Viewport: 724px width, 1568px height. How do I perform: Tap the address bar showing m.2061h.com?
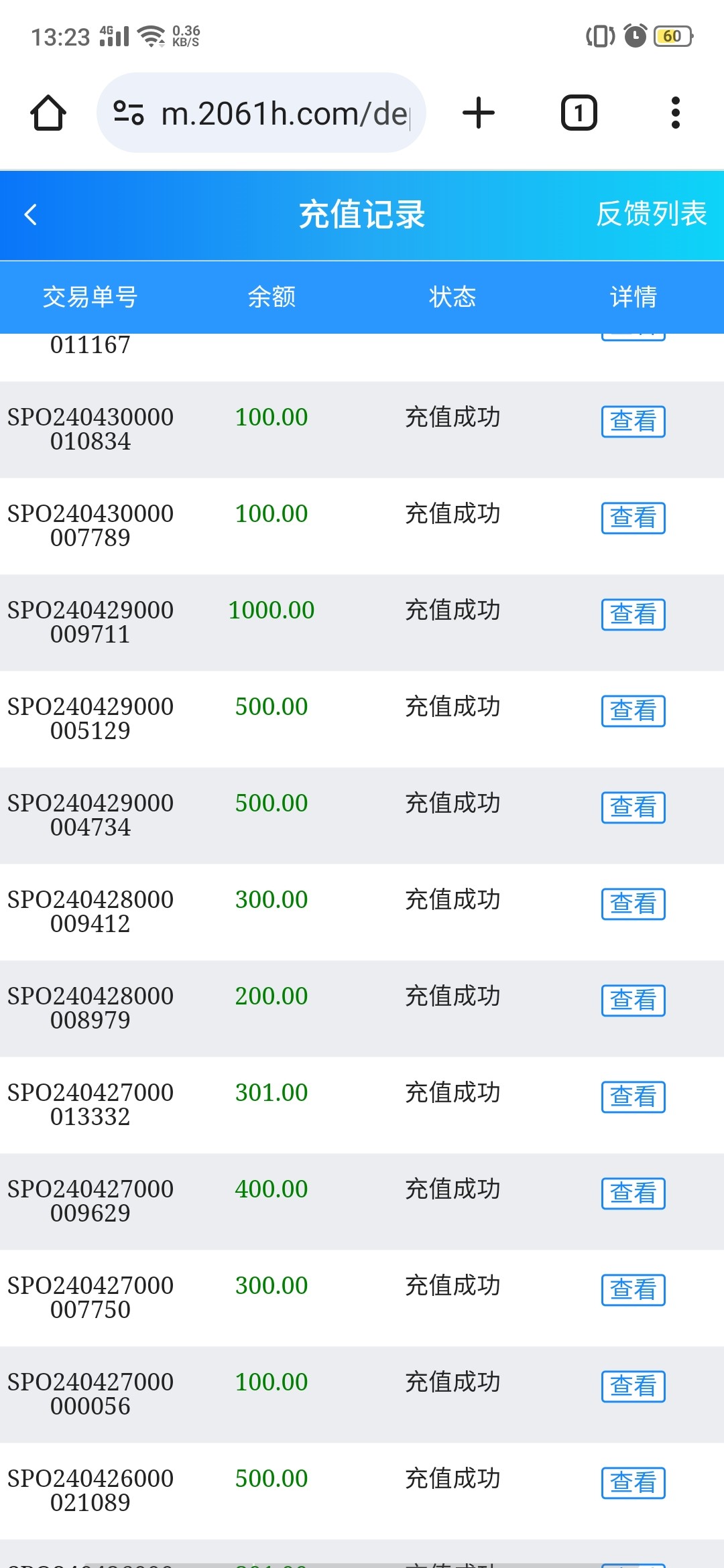click(x=282, y=113)
